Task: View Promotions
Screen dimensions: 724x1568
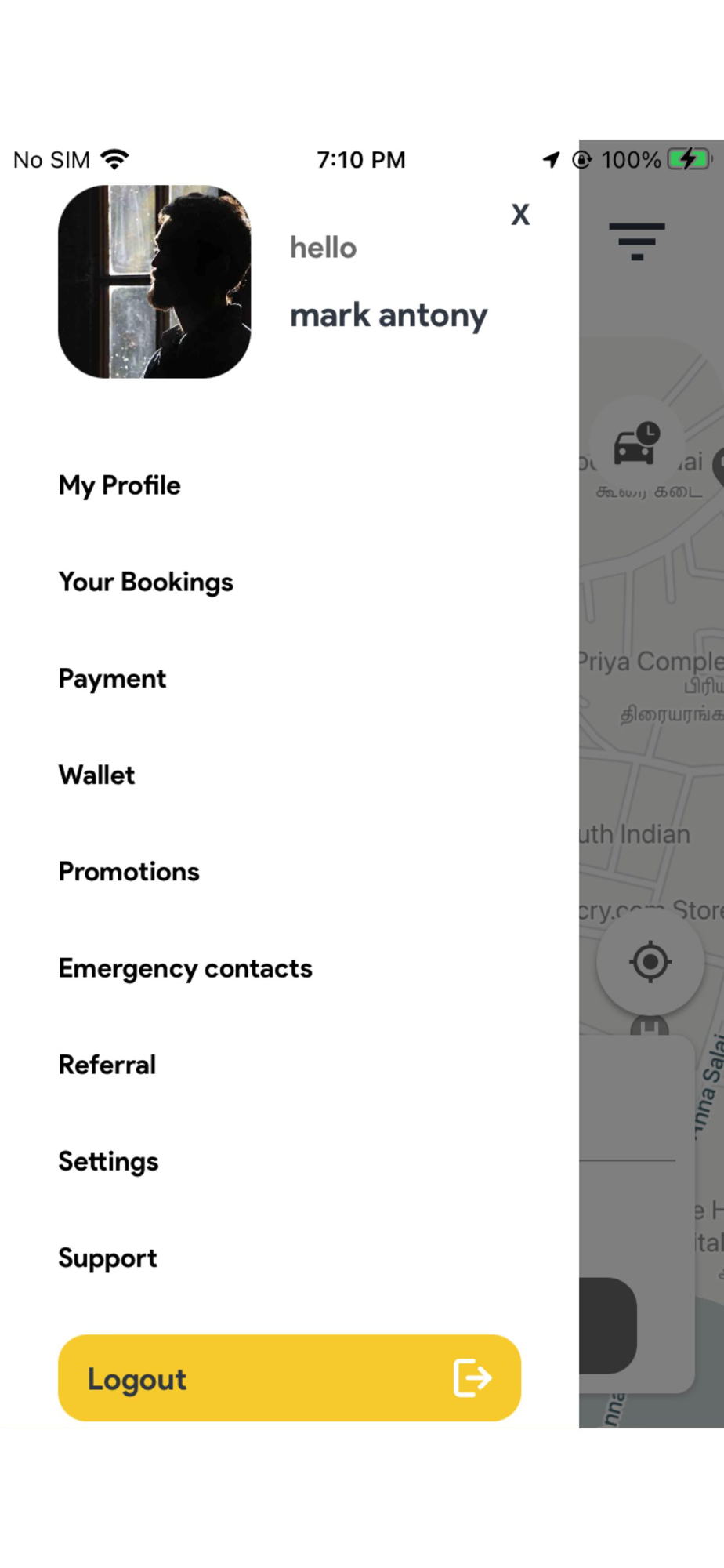Action: [x=129, y=872]
